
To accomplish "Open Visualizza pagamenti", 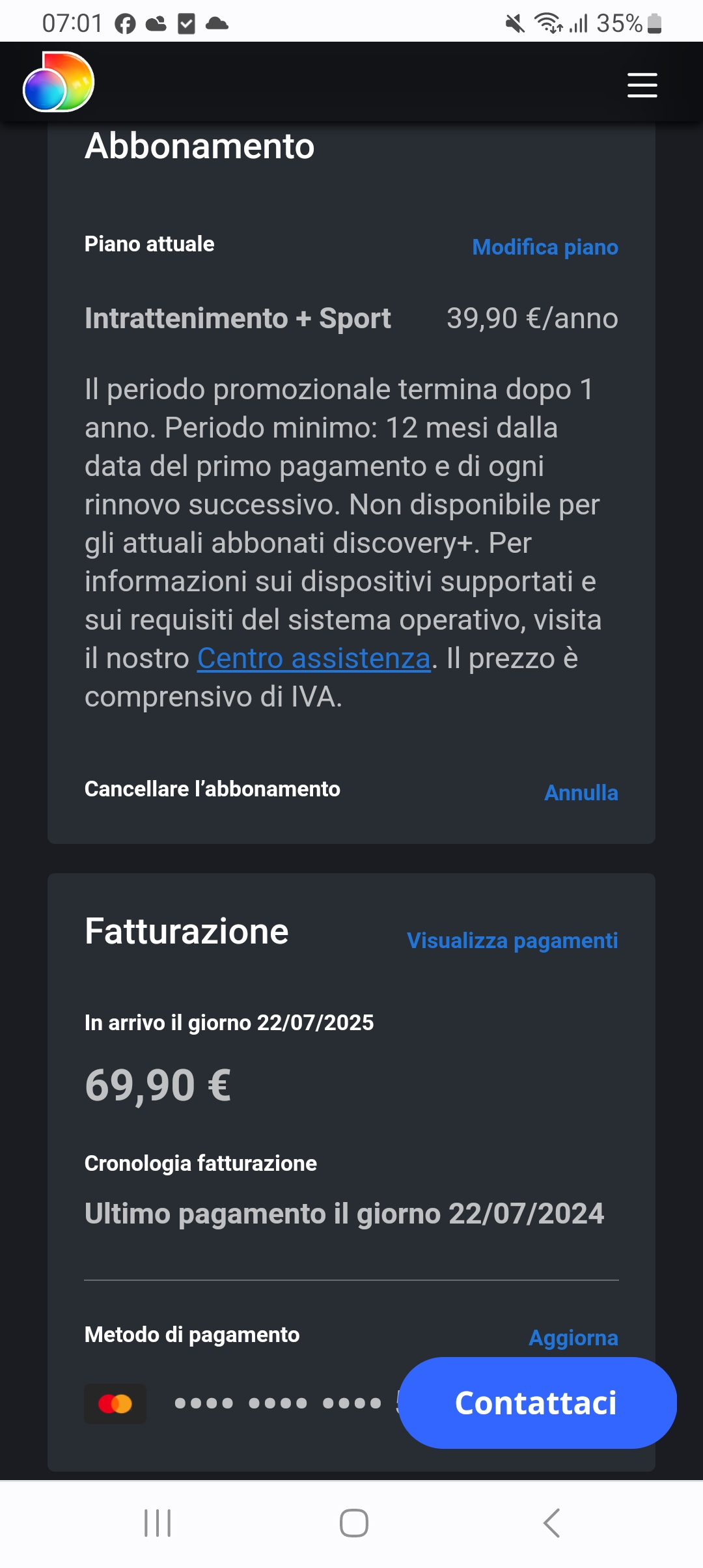I will coord(512,941).
